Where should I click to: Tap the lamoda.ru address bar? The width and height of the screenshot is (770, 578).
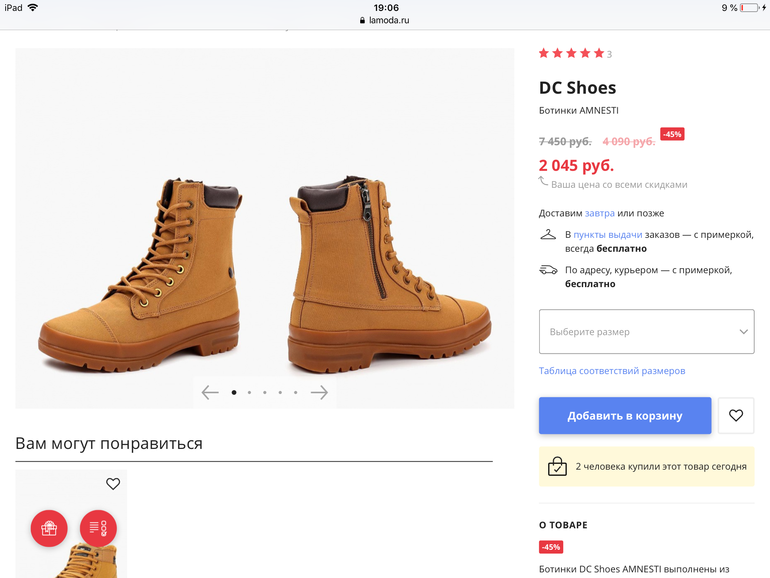click(385, 20)
